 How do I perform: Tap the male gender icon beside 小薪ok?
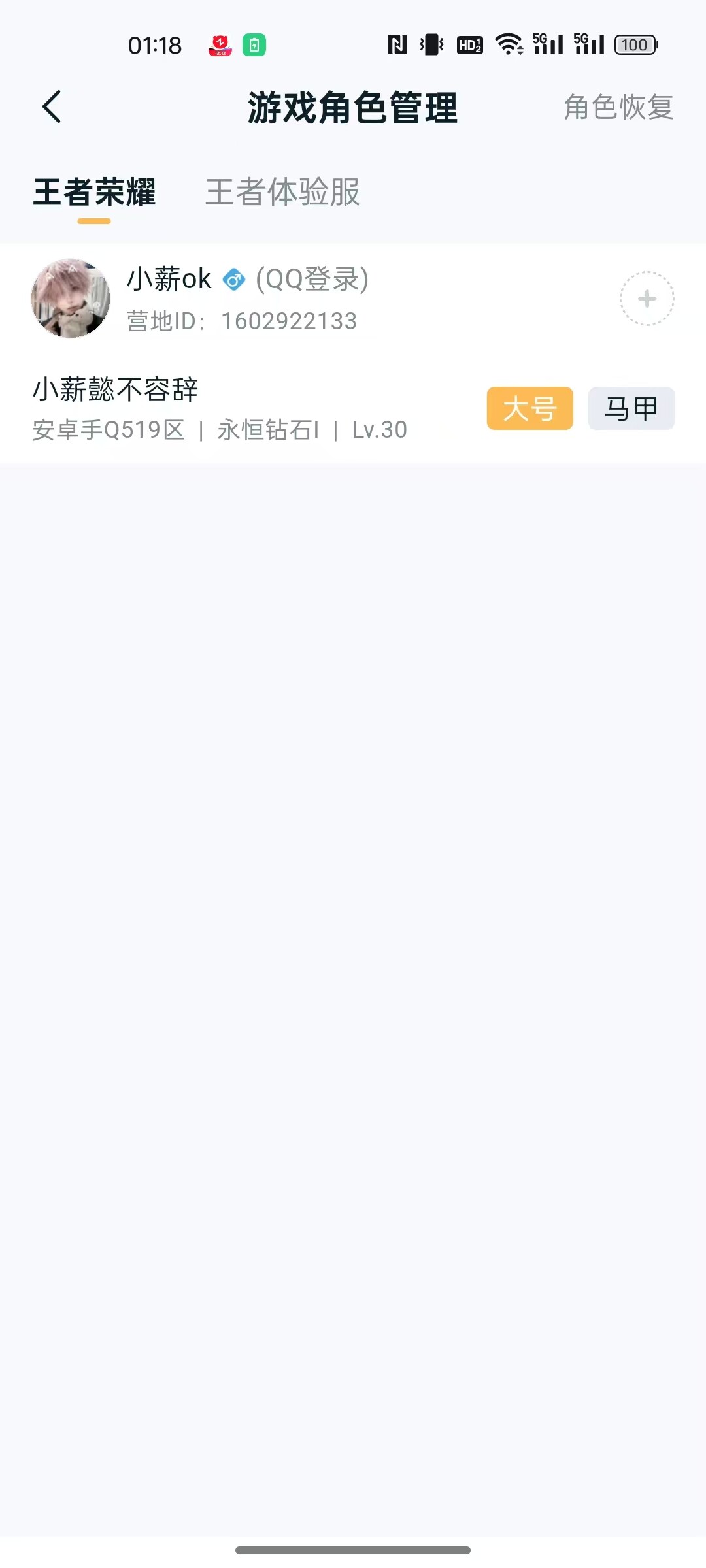tap(232, 280)
